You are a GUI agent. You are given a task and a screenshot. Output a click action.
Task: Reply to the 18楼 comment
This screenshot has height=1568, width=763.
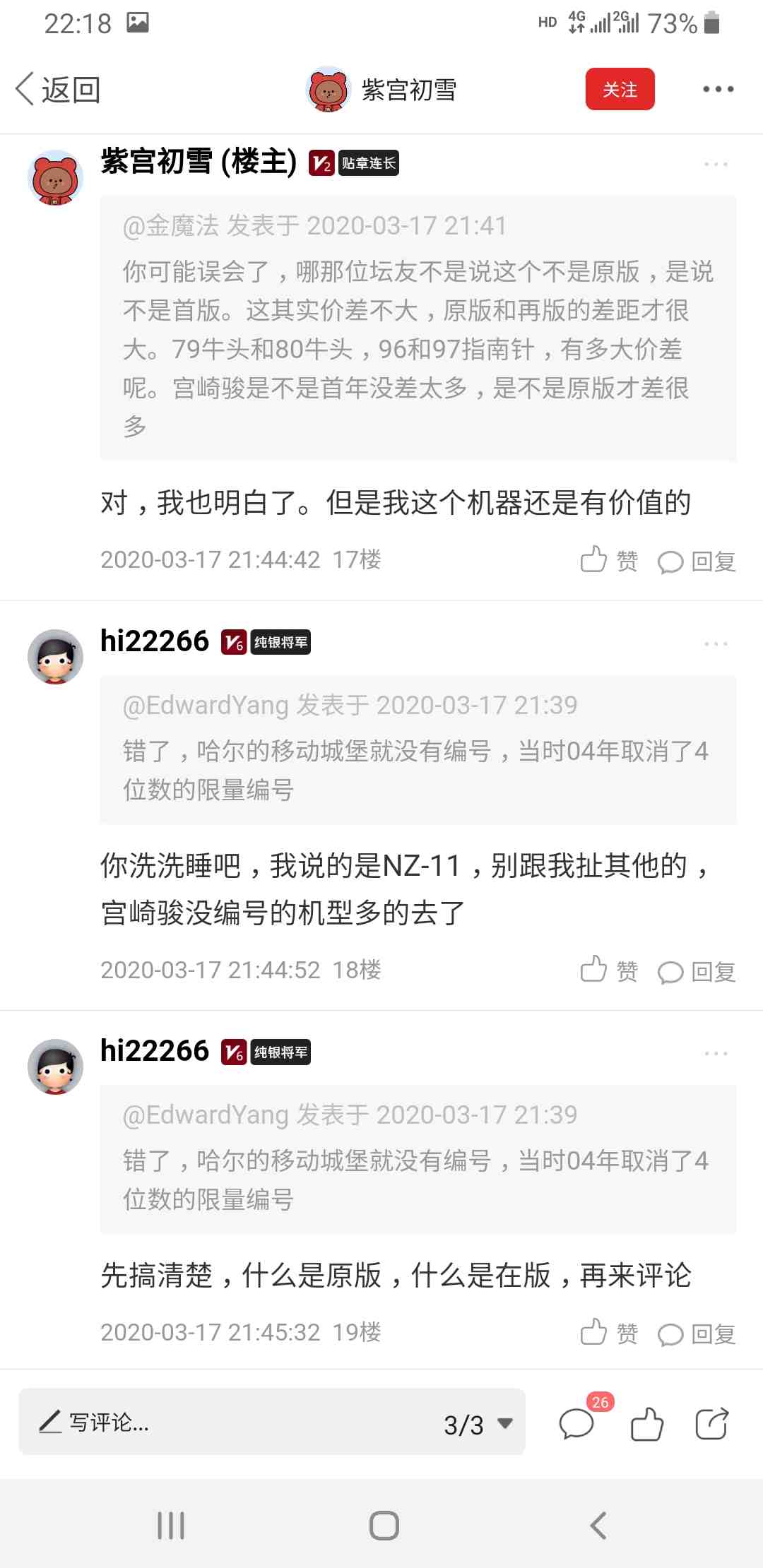click(x=697, y=971)
